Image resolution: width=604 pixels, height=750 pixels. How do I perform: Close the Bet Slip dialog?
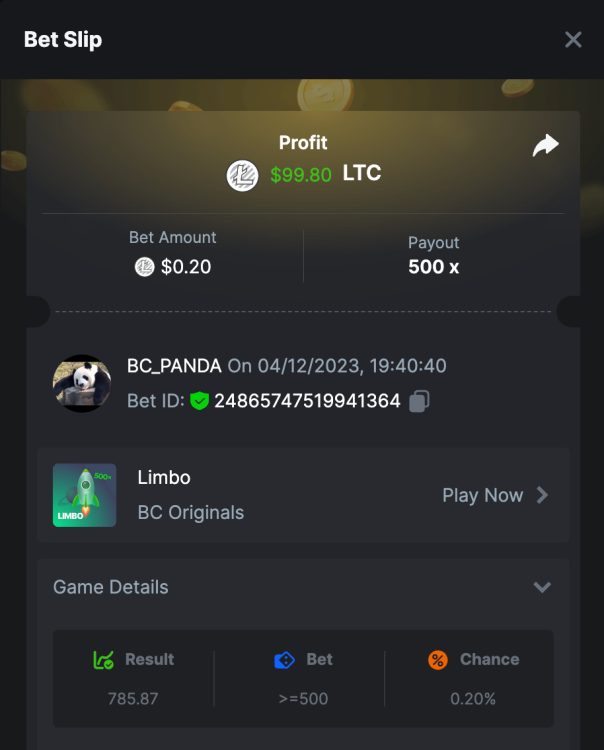pos(573,40)
